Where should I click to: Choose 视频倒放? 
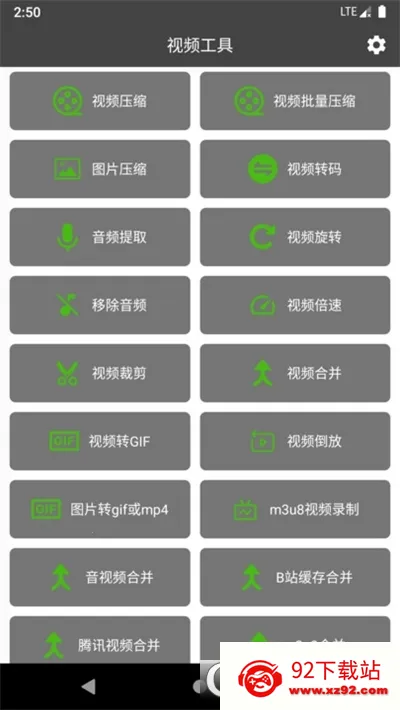click(295, 441)
